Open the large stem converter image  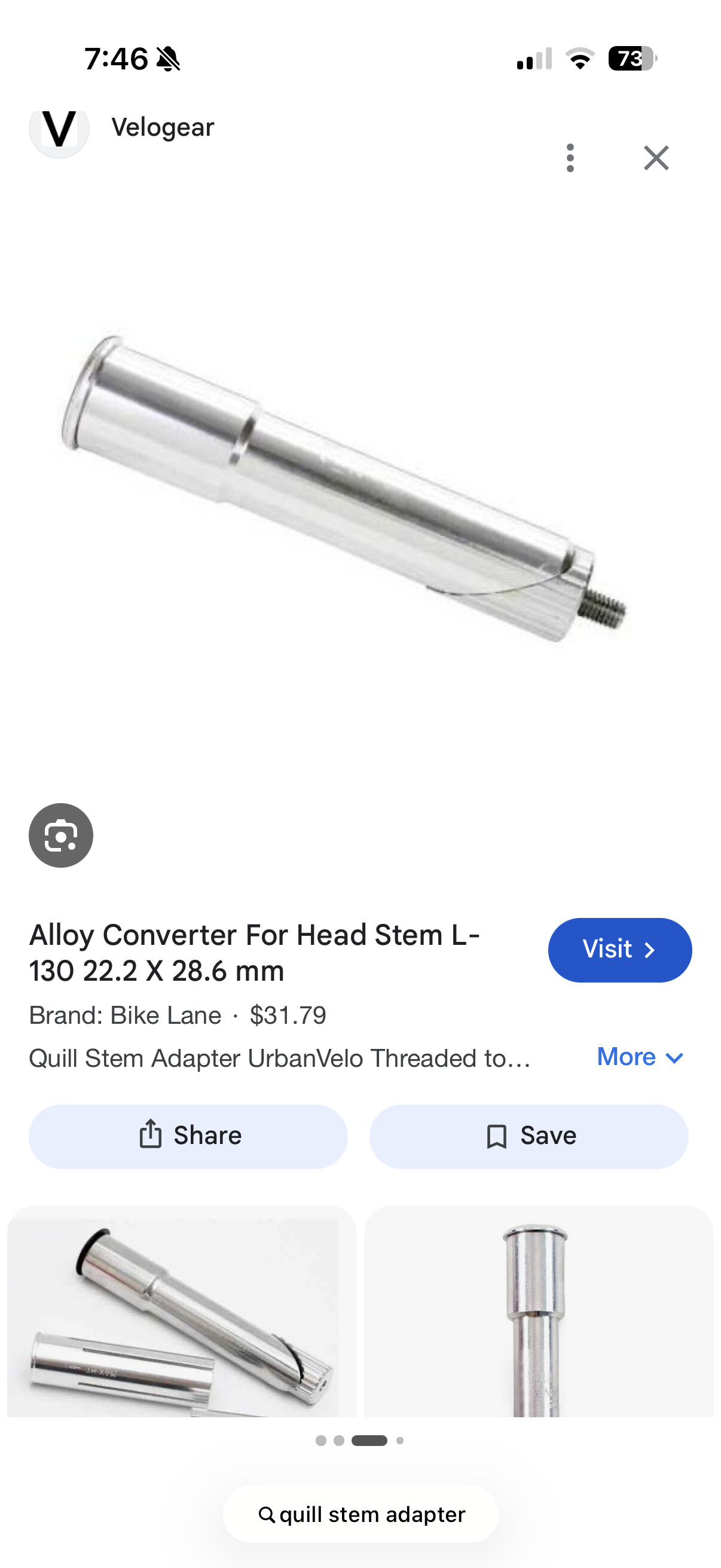[344, 487]
